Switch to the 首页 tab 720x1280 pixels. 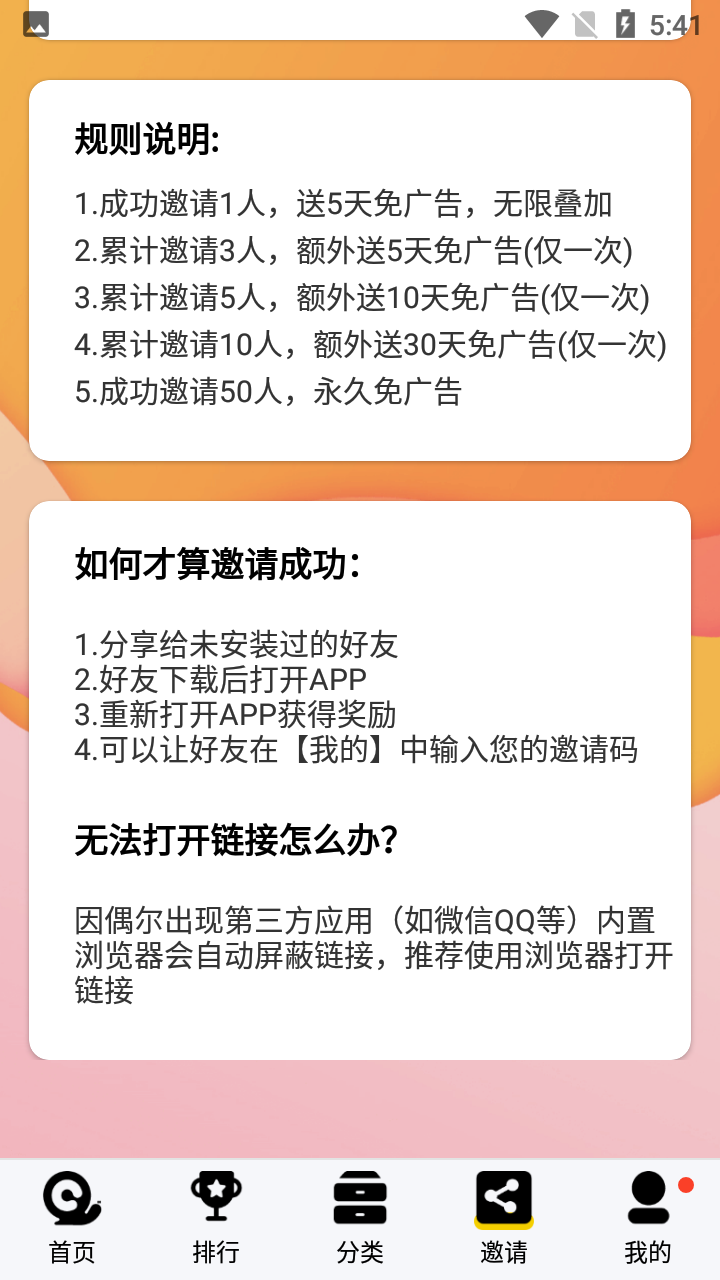pos(72,1218)
